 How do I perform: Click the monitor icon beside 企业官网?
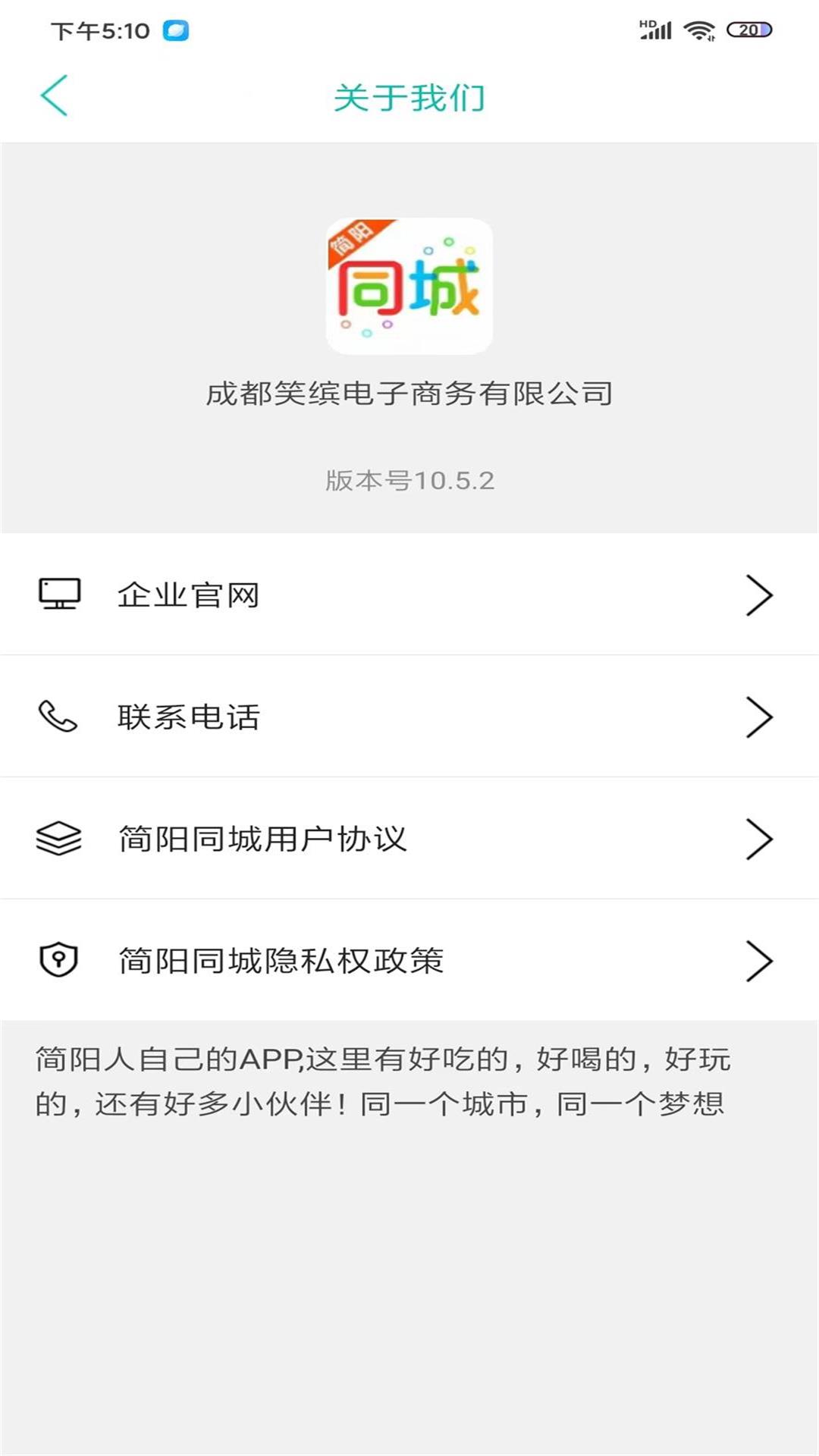coord(59,595)
